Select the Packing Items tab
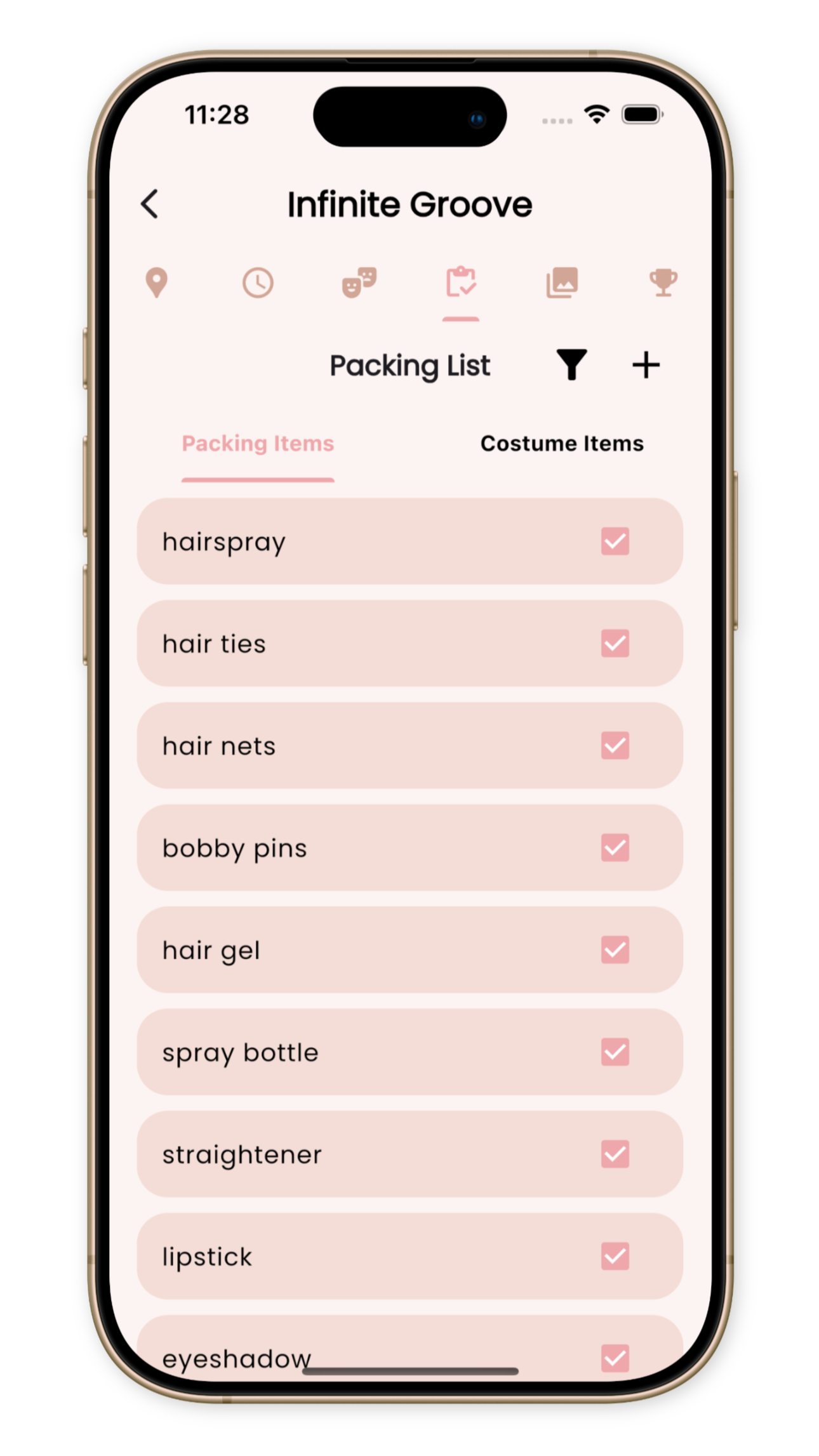This screenshot has width=819, height=1456. click(x=258, y=444)
